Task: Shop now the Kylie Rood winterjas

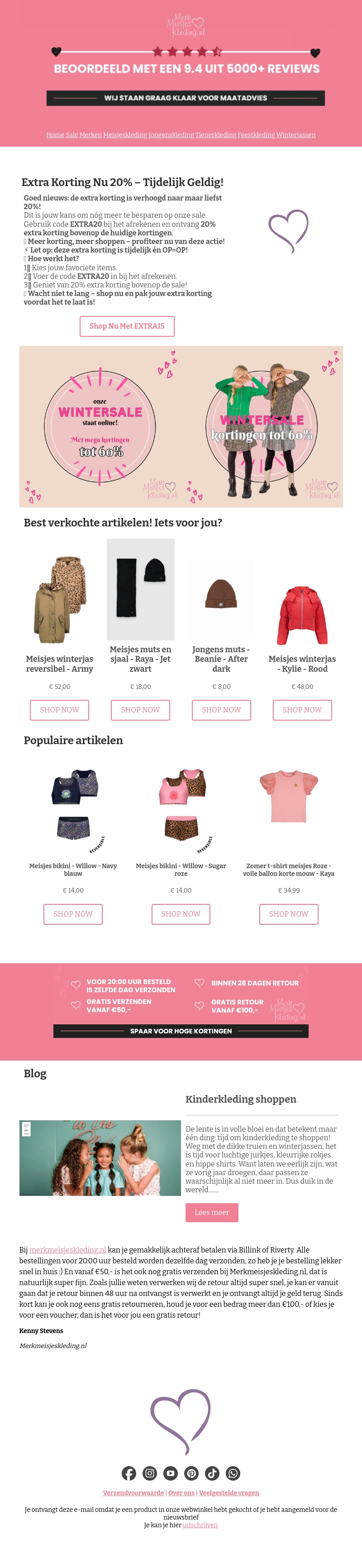Action: tap(302, 710)
